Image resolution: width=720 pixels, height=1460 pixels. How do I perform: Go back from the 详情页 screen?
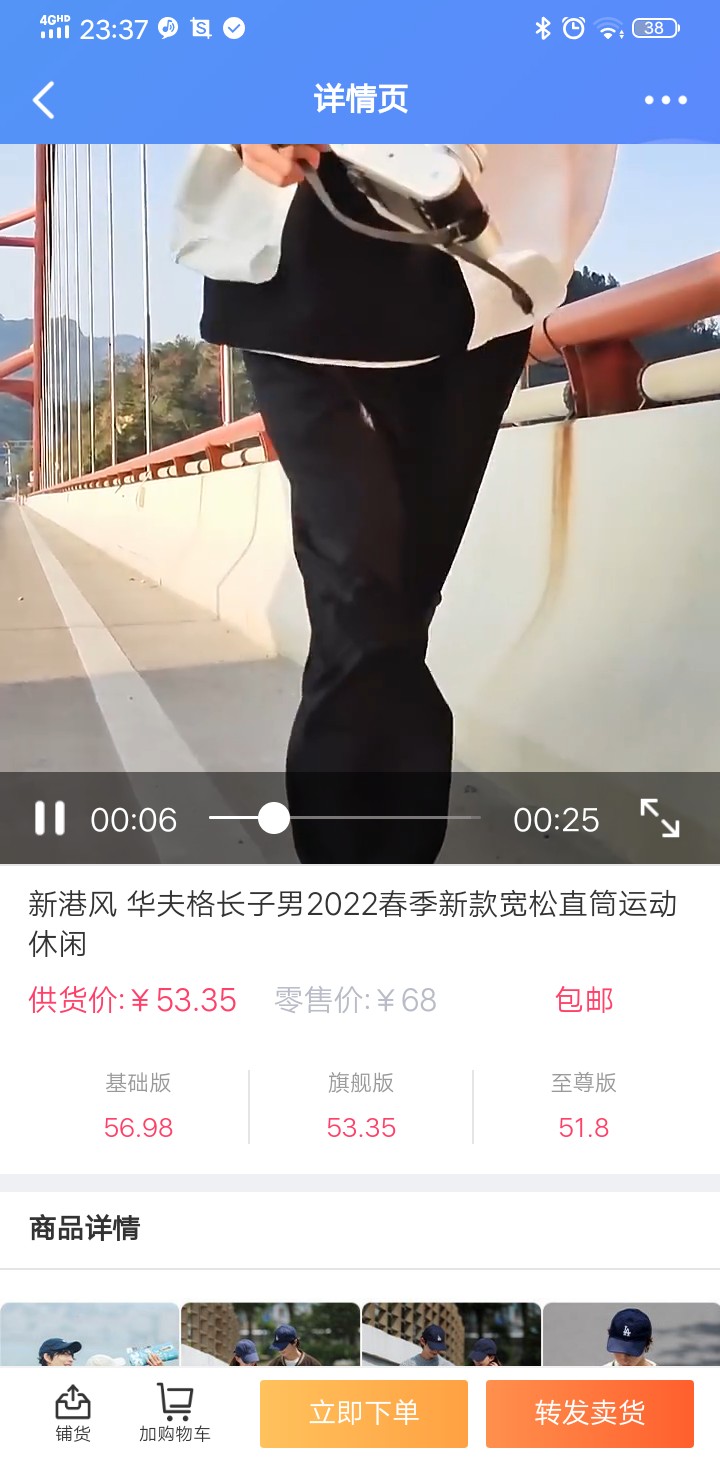(44, 100)
